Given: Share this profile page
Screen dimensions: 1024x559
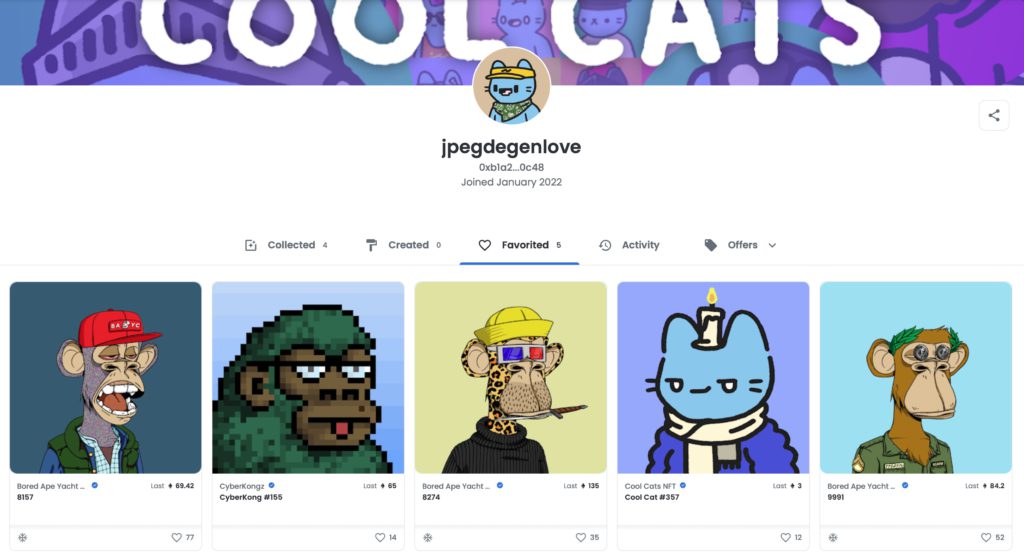Looking at the screenshot, I should point(993,115).
